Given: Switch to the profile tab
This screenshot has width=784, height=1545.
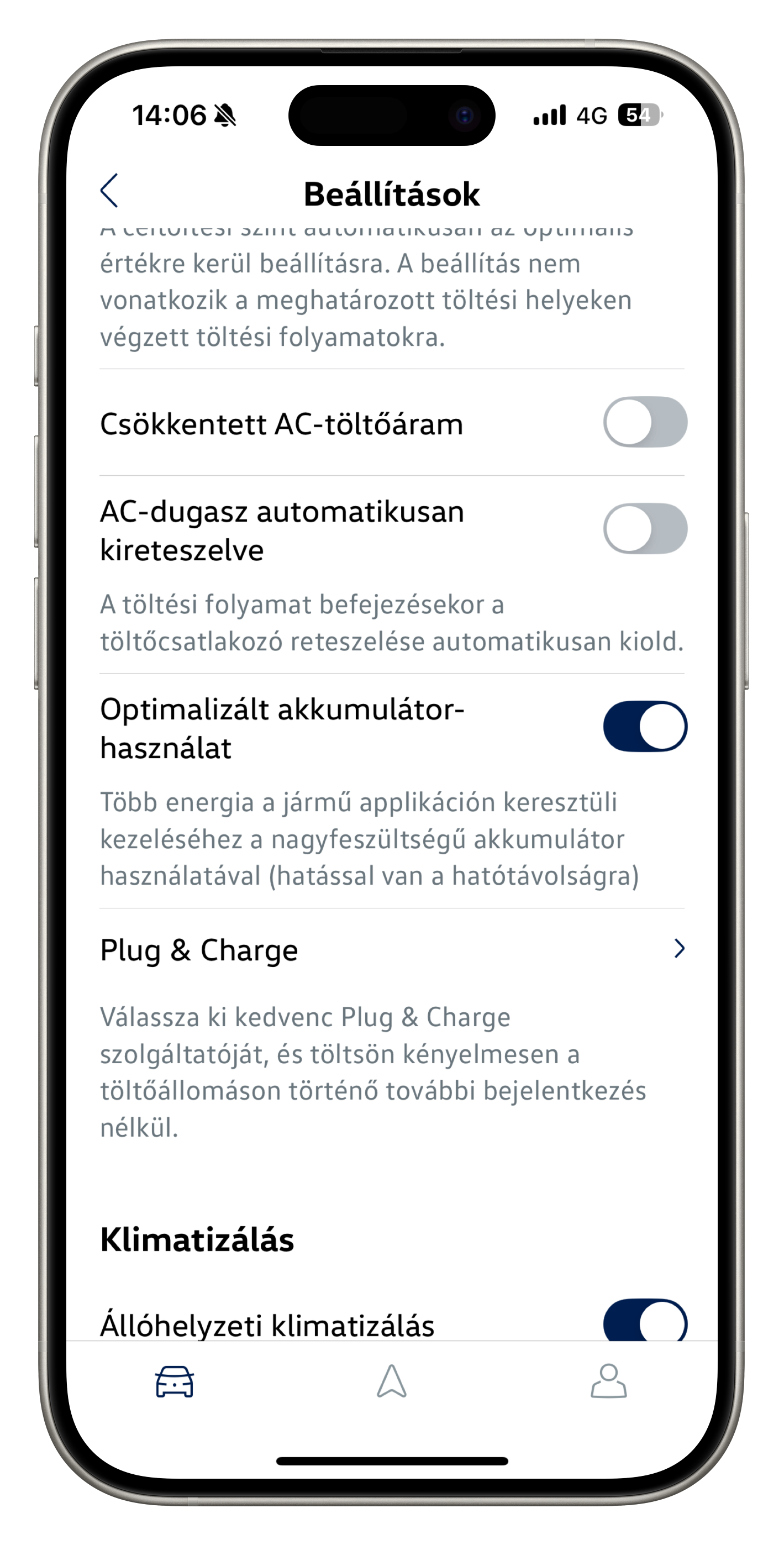Looking at the screenshot, I should pos(609,1382).
